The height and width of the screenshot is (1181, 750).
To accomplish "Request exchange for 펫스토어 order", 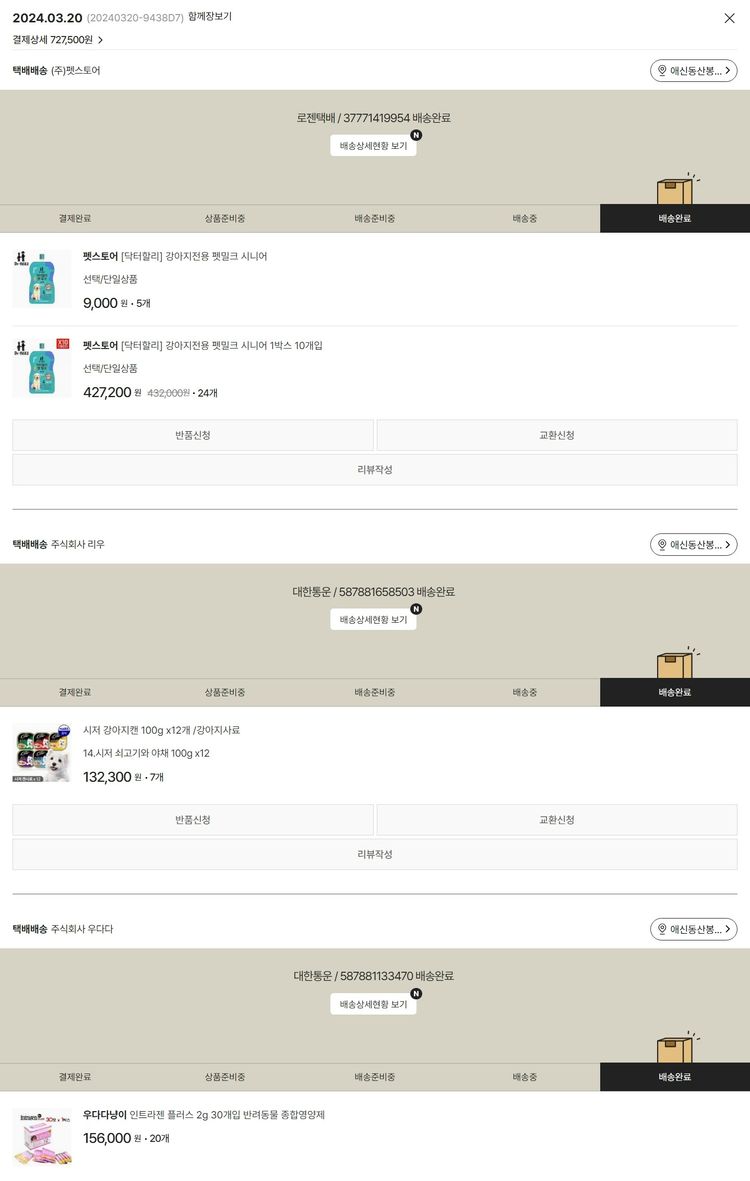I will [556, 435].
